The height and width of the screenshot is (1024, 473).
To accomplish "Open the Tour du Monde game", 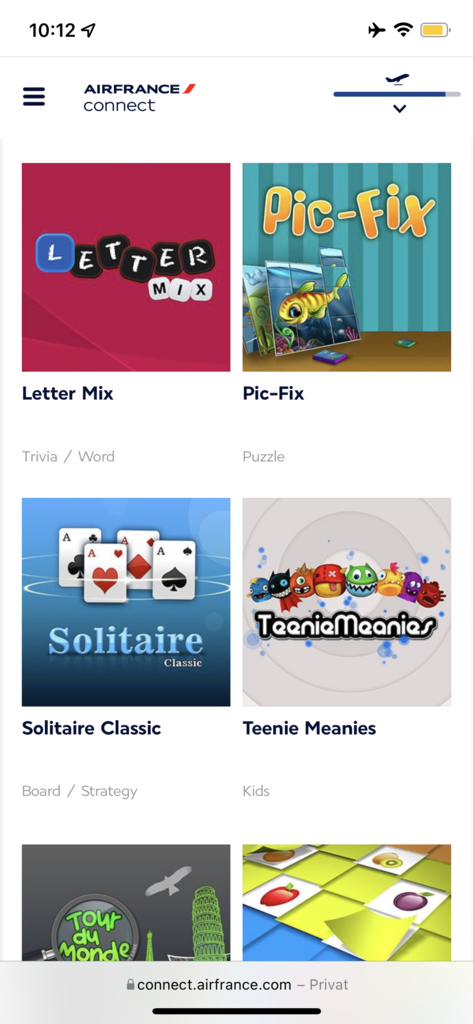I will (x=126, y=902).
